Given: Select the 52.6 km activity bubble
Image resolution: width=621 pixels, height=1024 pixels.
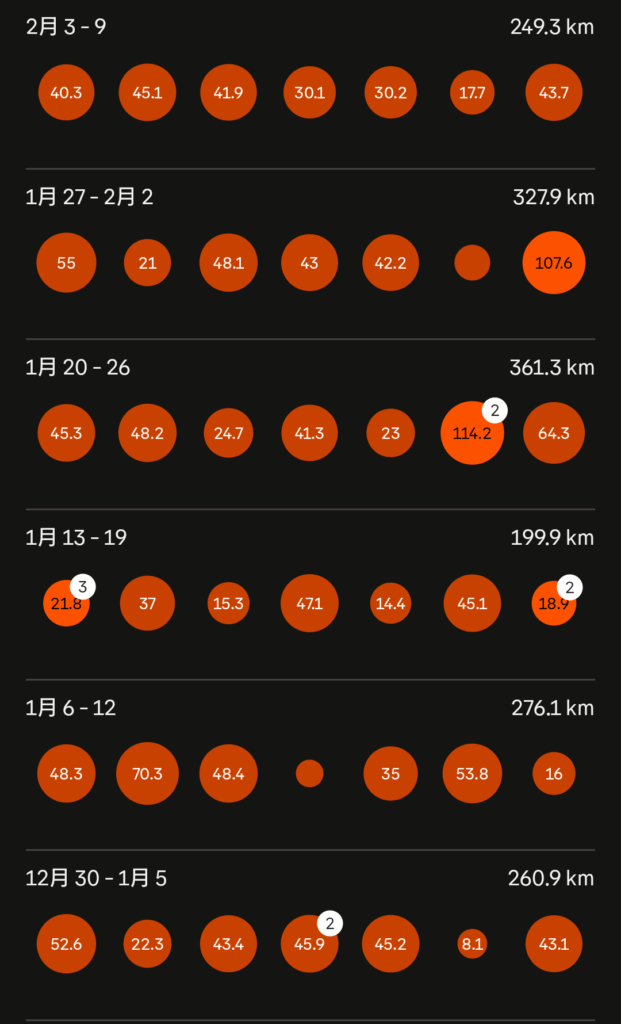Looking at the screenshot, I should click(66, 944).
